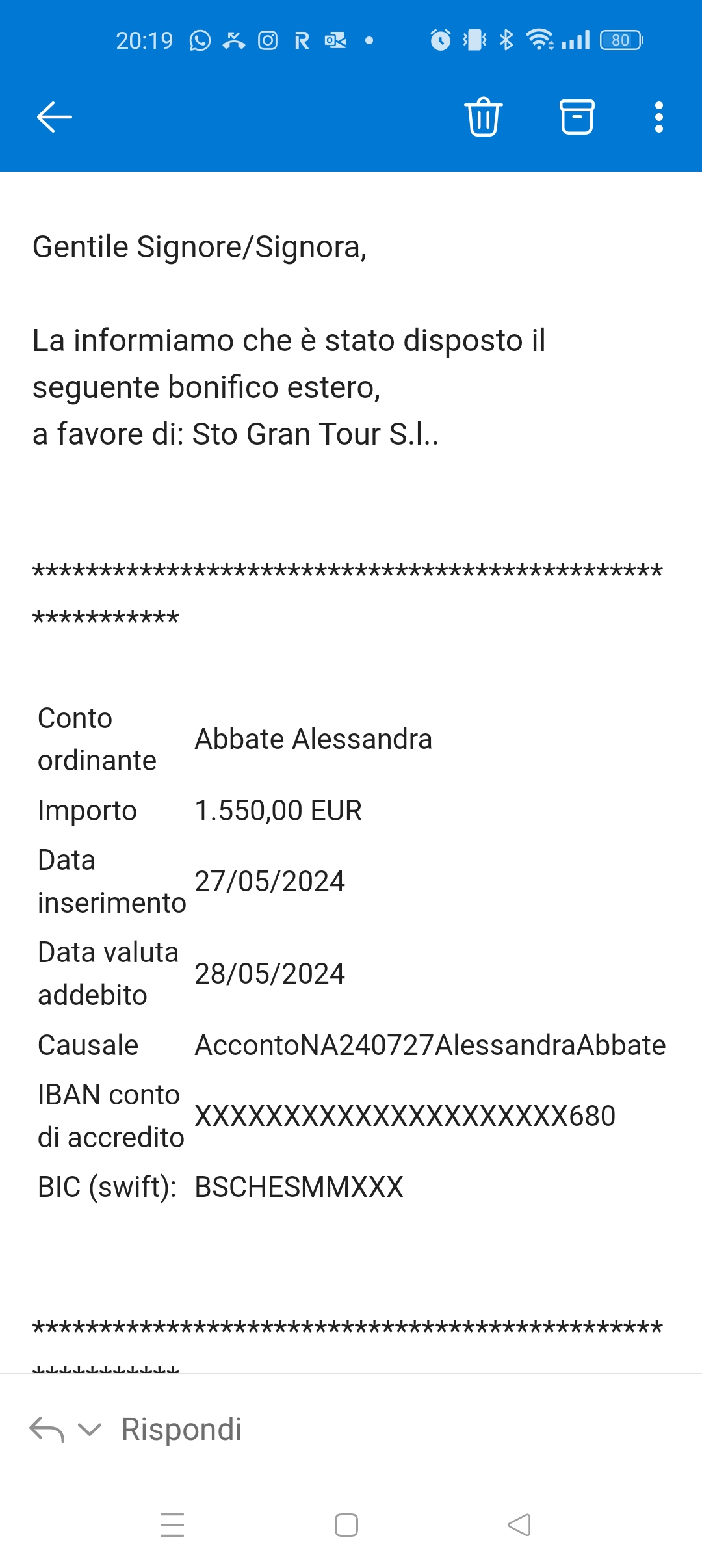Delete this email with the trash icon
The width and height of the screenshot is (702, 1568).
(484, 117)
